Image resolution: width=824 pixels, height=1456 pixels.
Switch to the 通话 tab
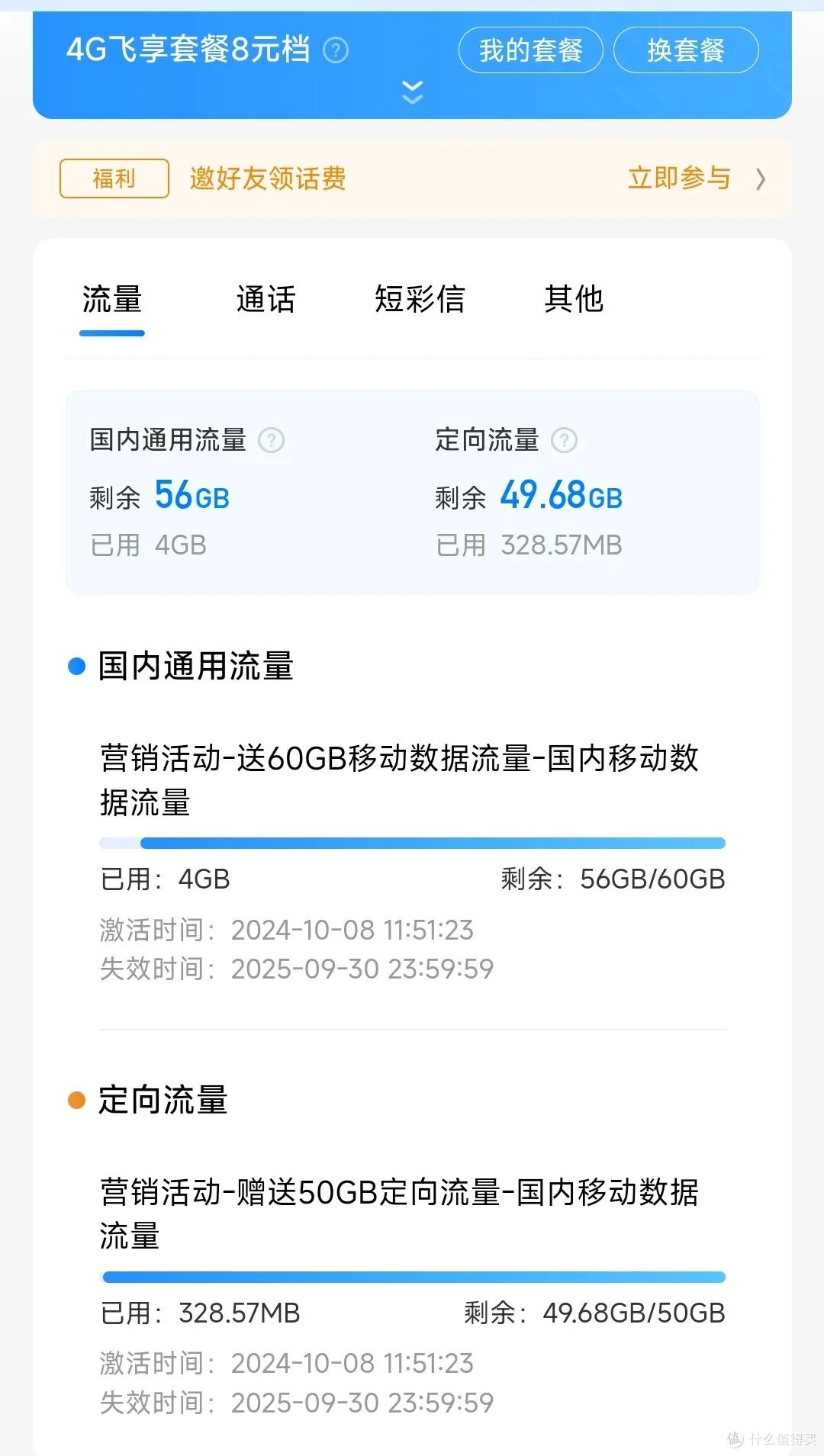click(266, 299)
